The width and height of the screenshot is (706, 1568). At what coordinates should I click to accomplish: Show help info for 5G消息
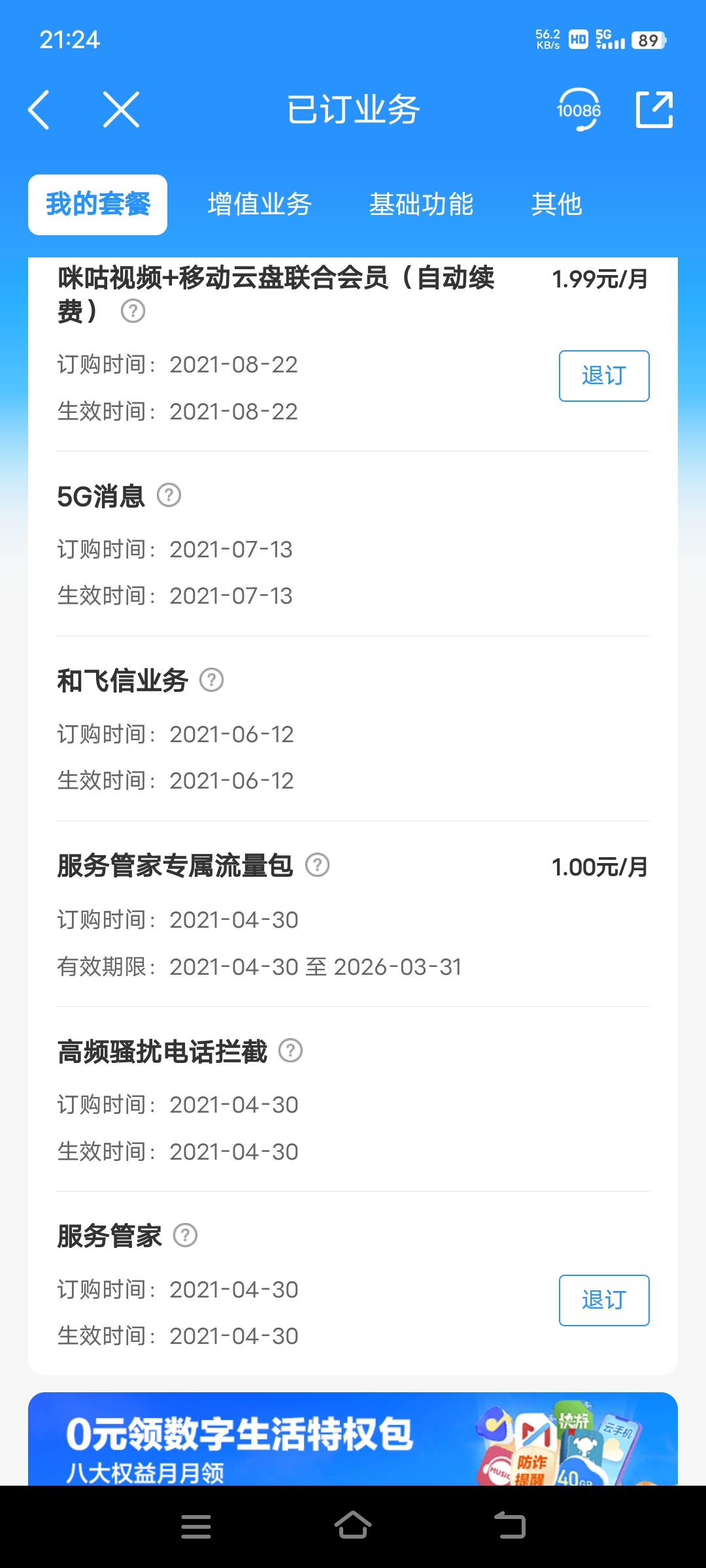(x=169, y=495)
